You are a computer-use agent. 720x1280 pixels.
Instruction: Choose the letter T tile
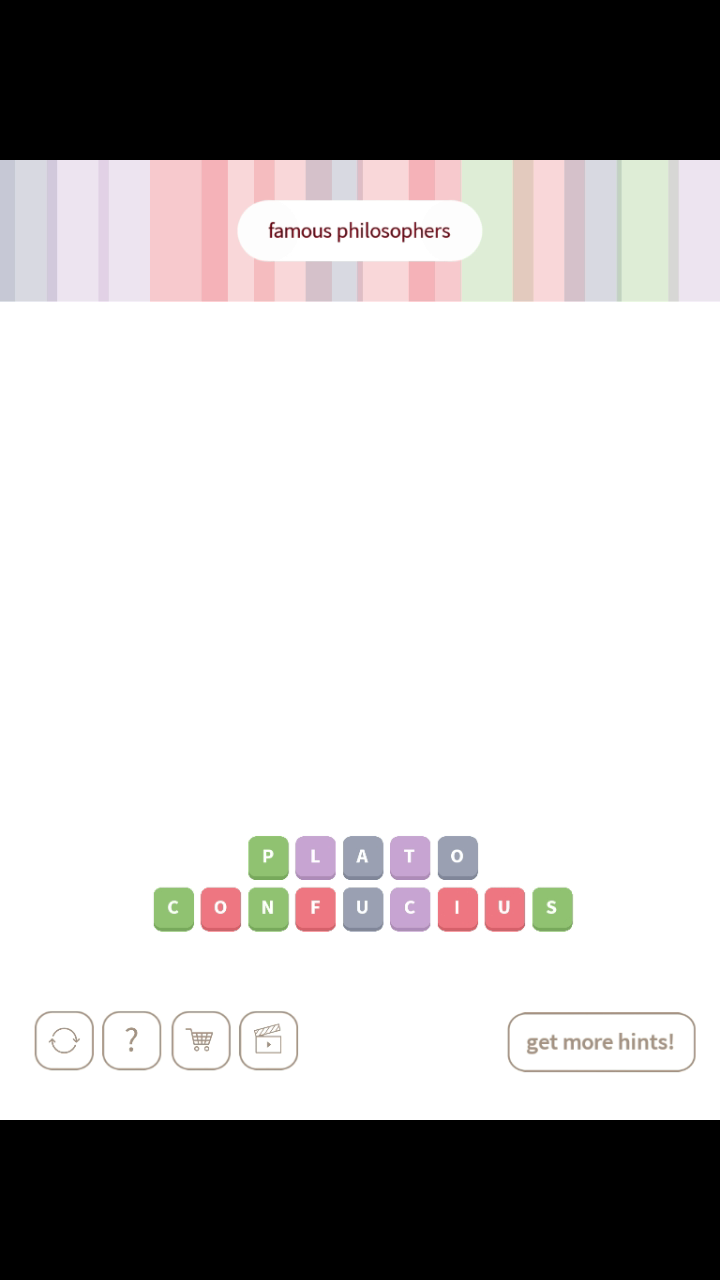coord(410,856)
